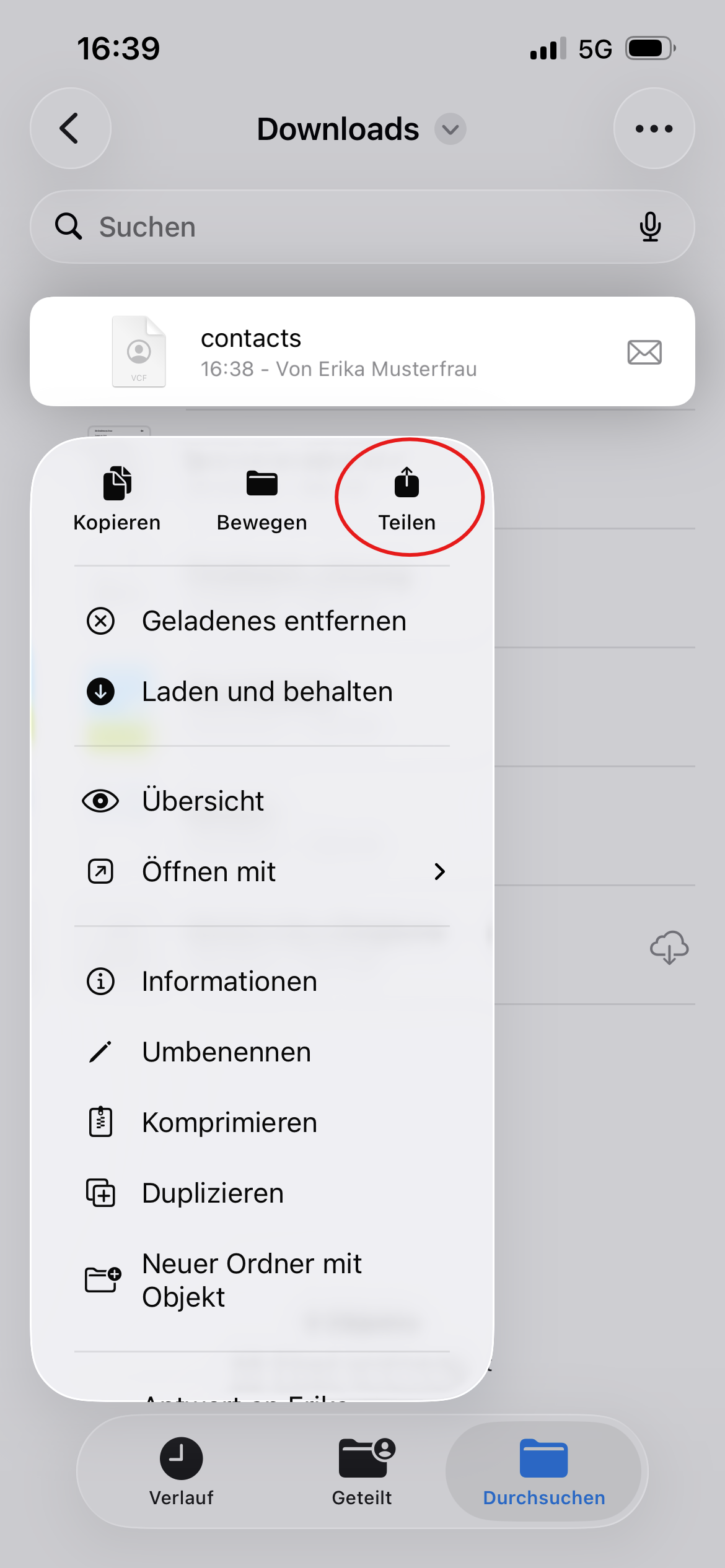
Task: Choose Komprimieren for the file
Action: point(261,1123)
